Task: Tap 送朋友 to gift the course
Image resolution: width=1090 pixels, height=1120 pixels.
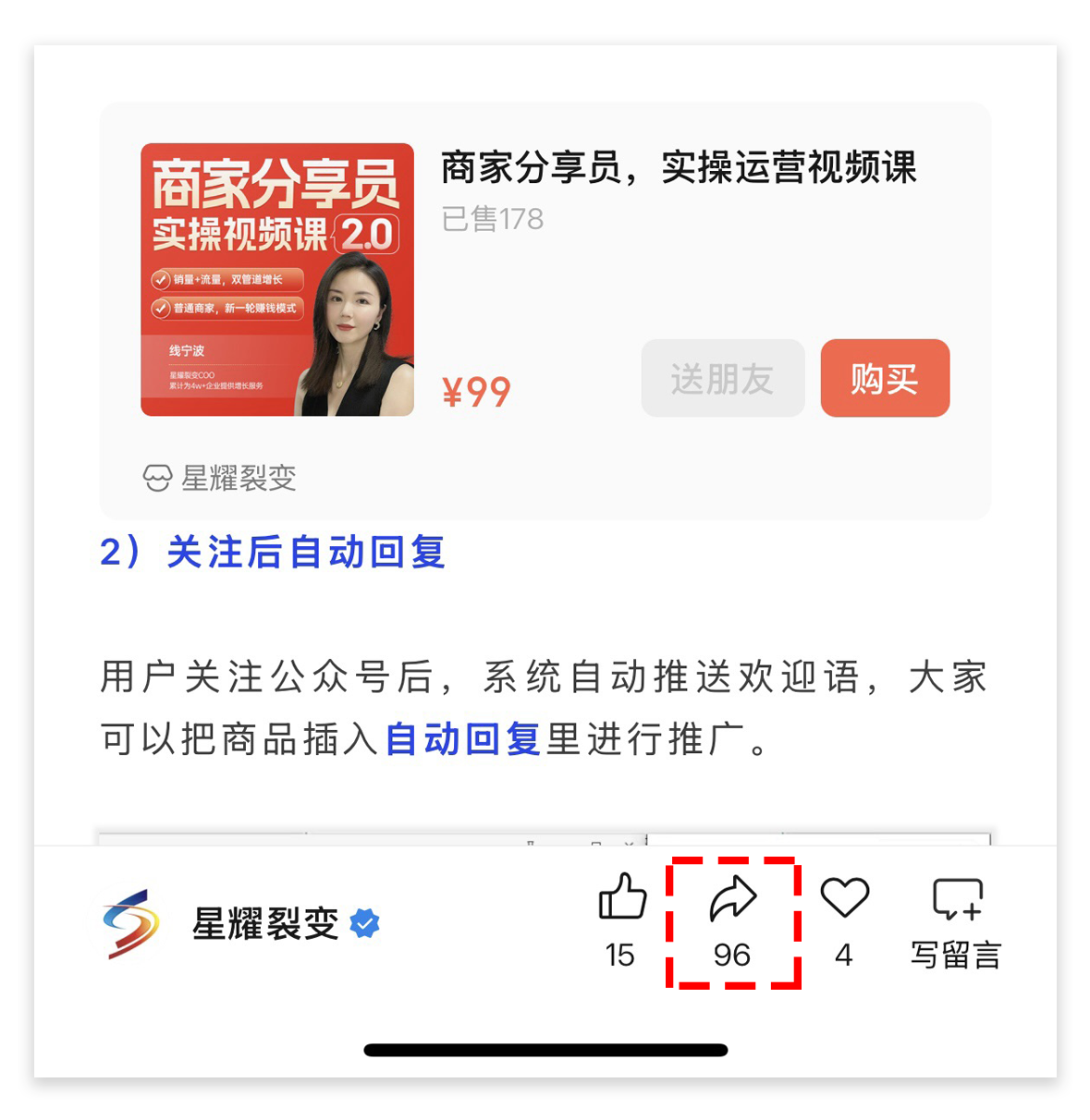Action: (x=722, y=378)
